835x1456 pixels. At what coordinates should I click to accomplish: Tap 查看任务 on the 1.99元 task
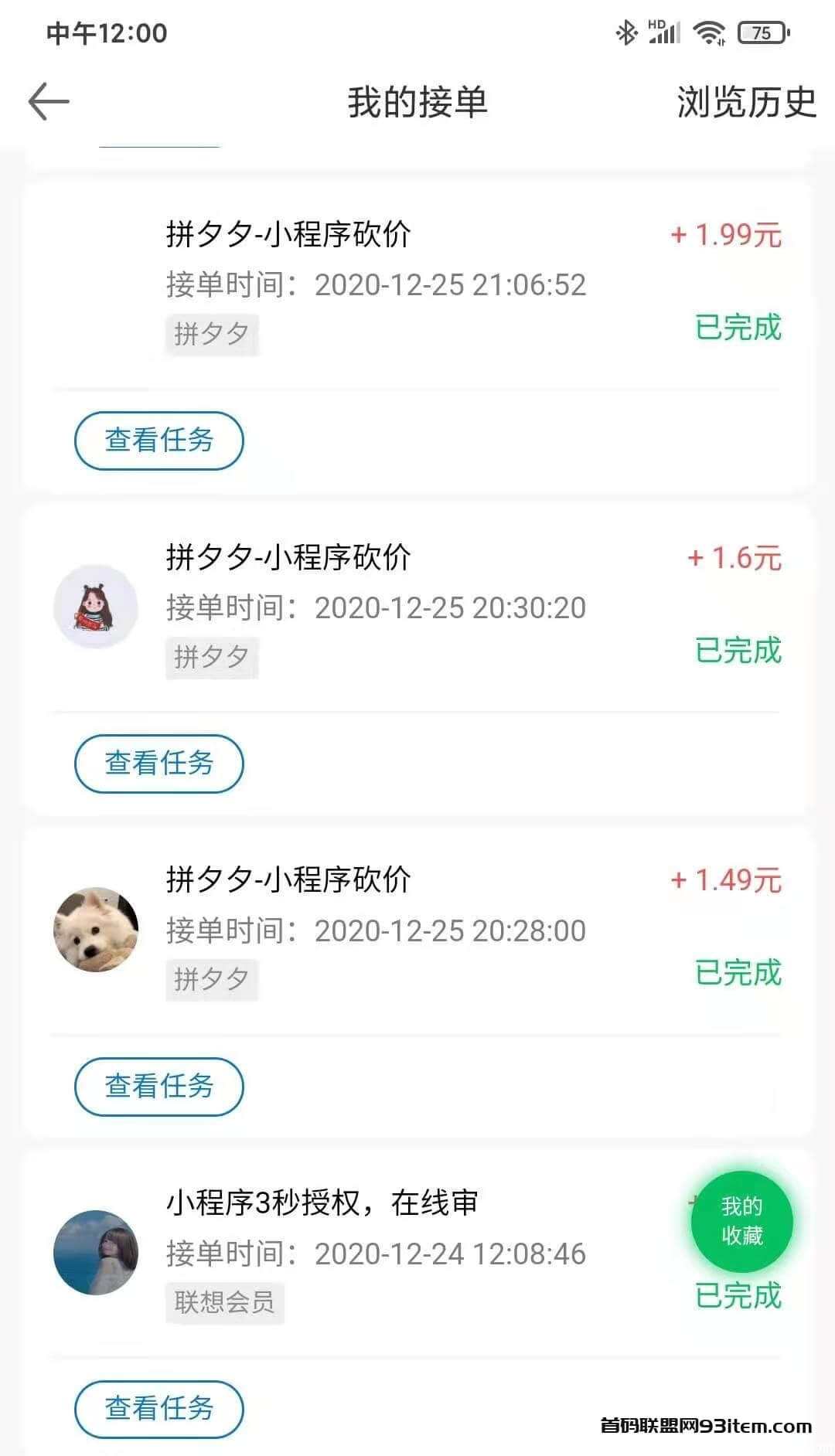pyautogui.click(x=158, y=440)
